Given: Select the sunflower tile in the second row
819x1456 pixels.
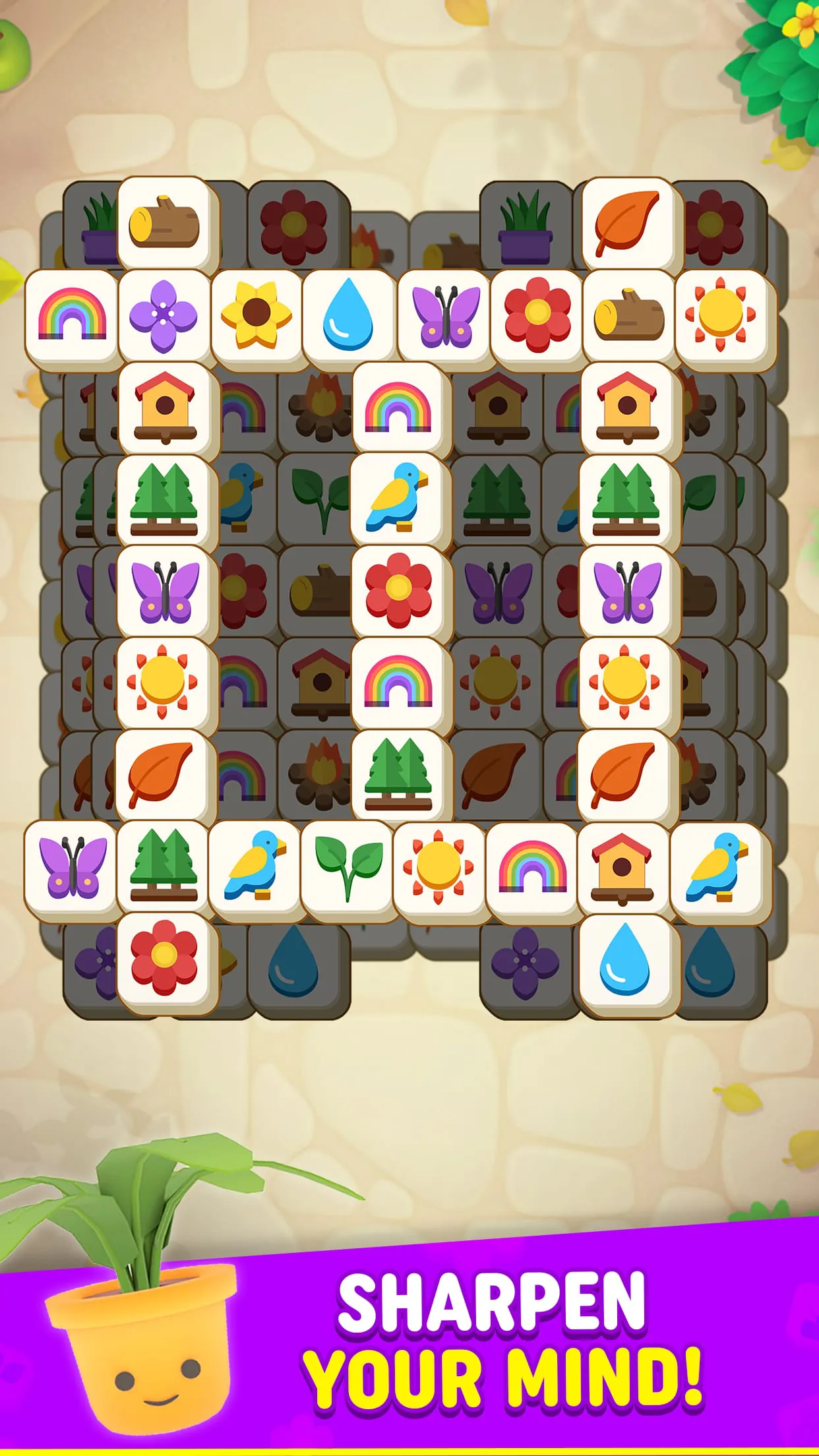Looking at the screenshot, I should pos(255,317).
